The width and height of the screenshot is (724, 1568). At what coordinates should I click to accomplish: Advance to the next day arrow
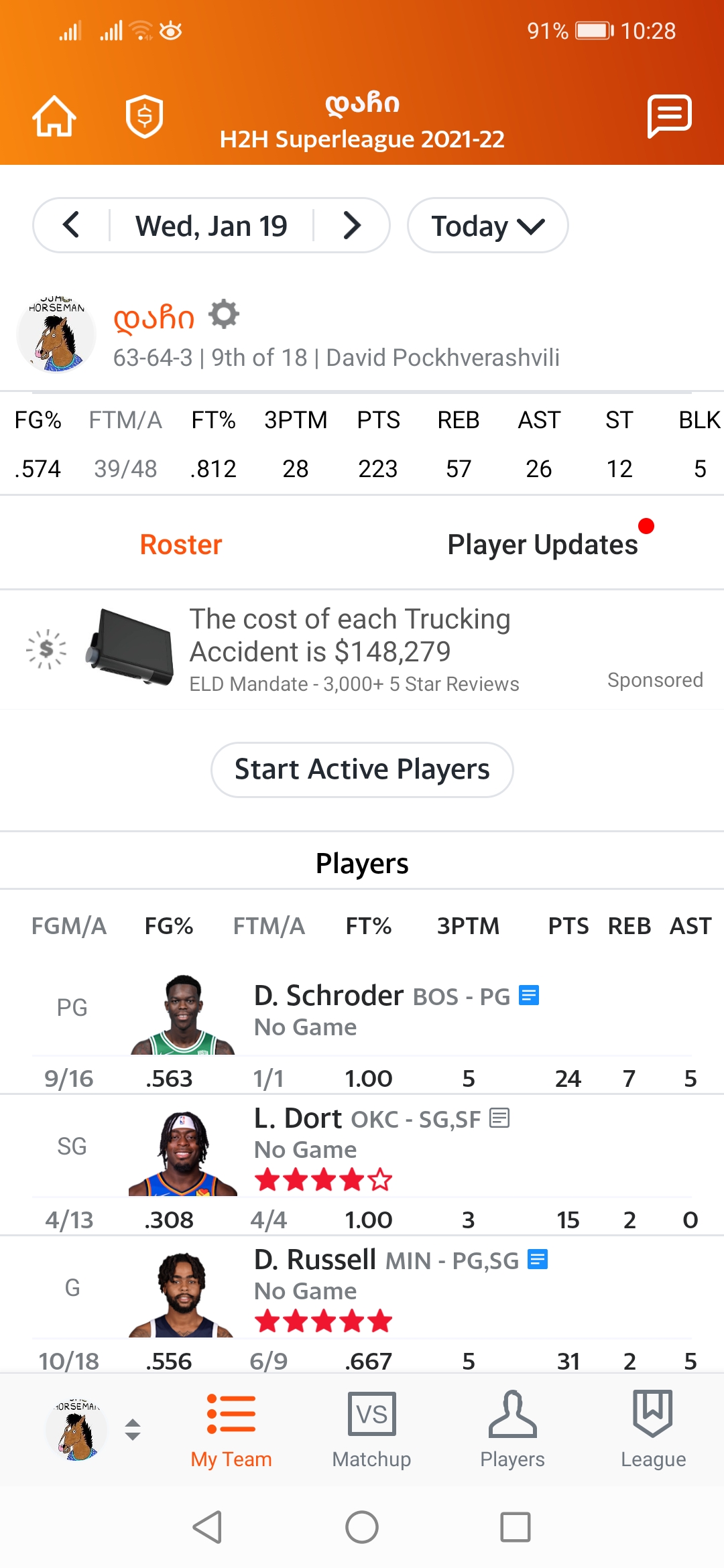coord(351,225)
